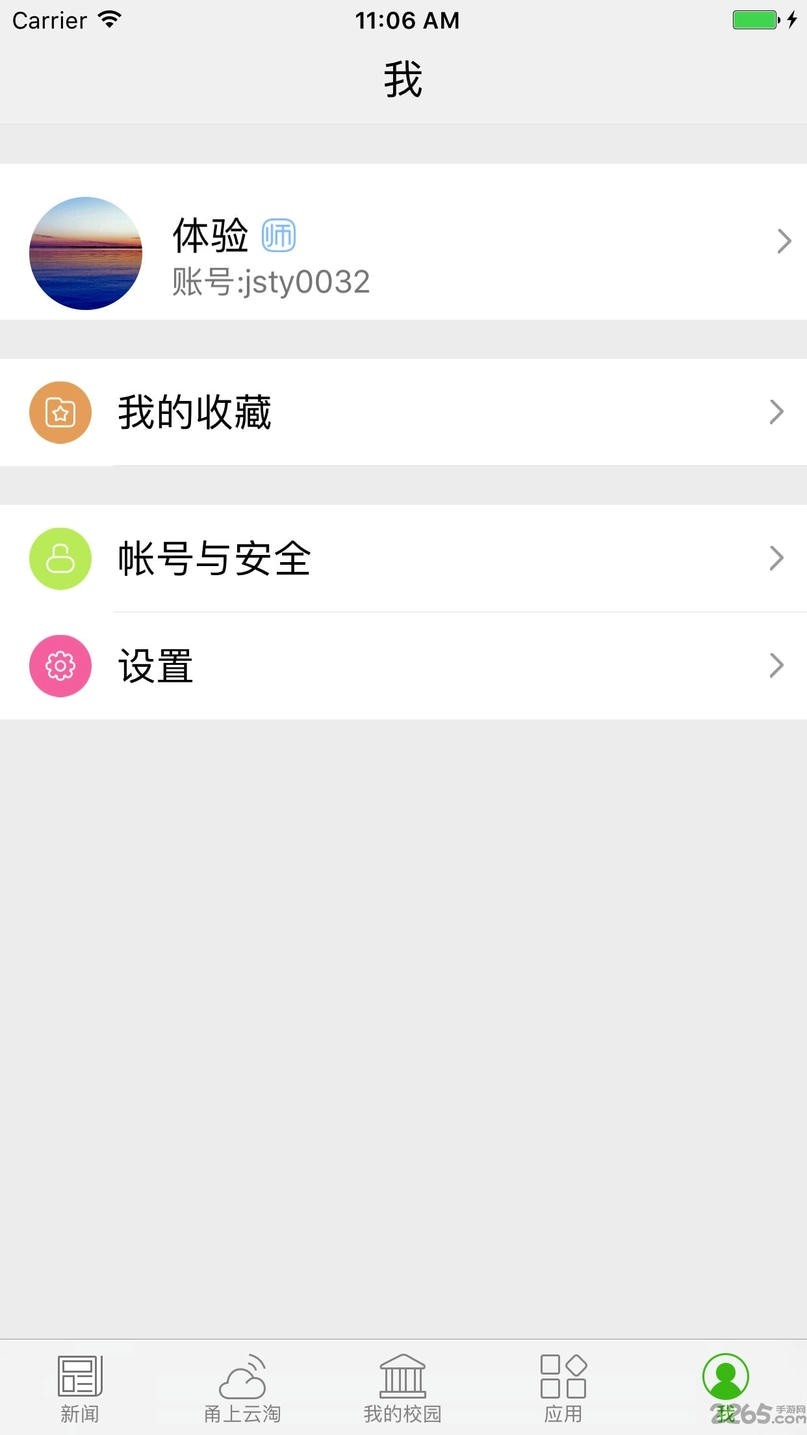Open the 应用 apps grid icon
807x1435 pixels.
(x=563, y=1375)
